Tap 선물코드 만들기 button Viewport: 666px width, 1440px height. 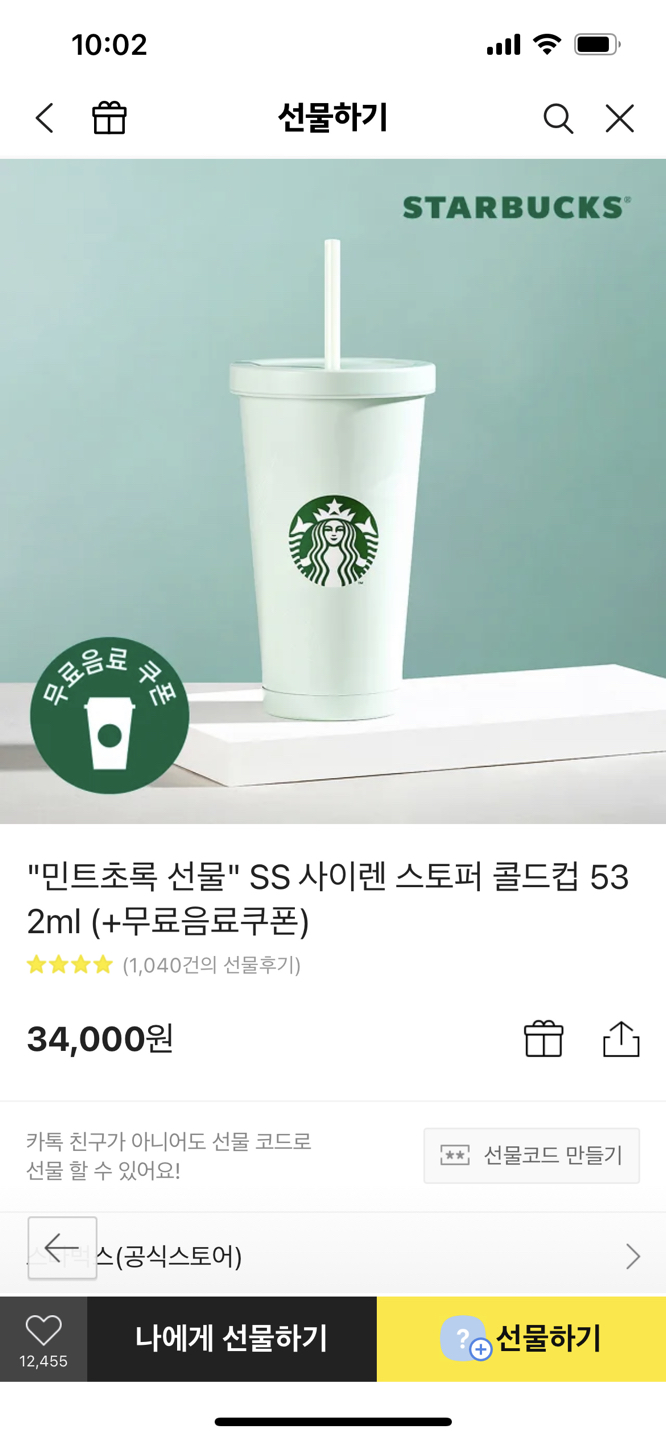(531, 1156)
